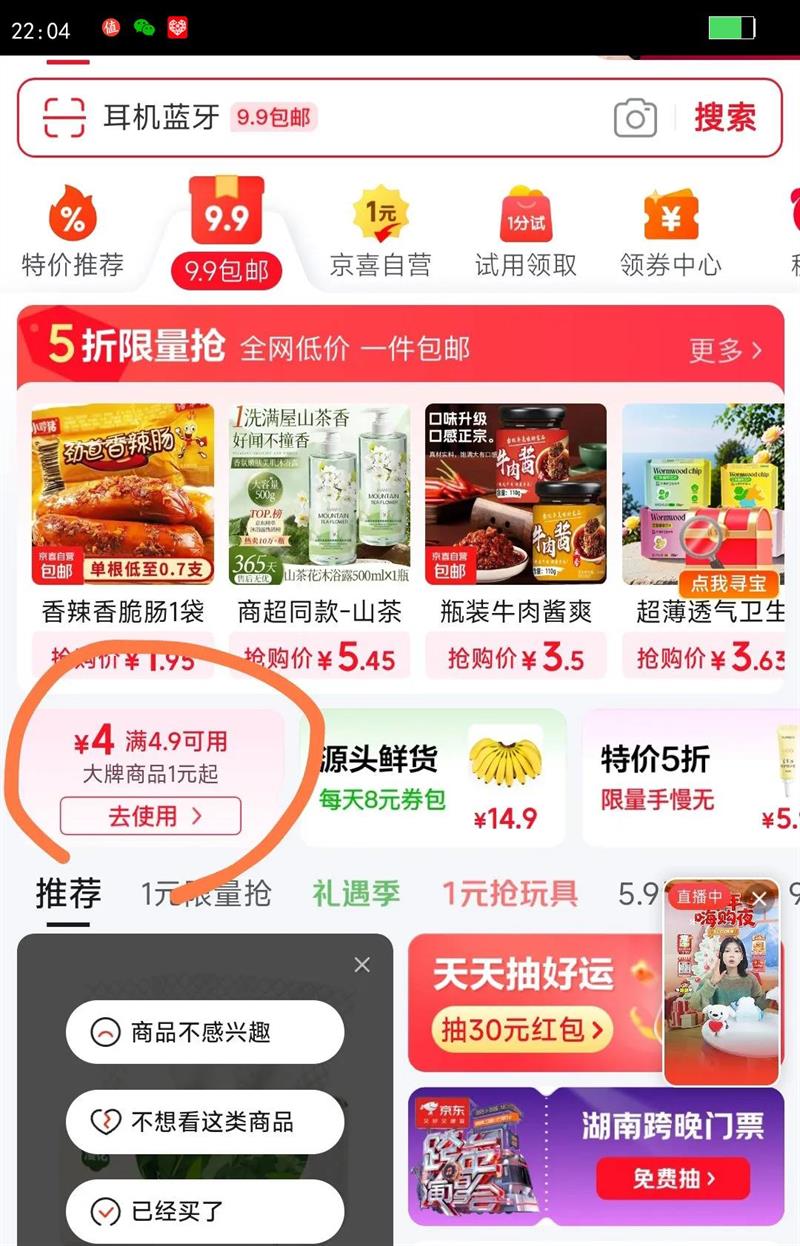Switch to the 1元限量抢 tab
800x1246 pixels.
[206, 893]
